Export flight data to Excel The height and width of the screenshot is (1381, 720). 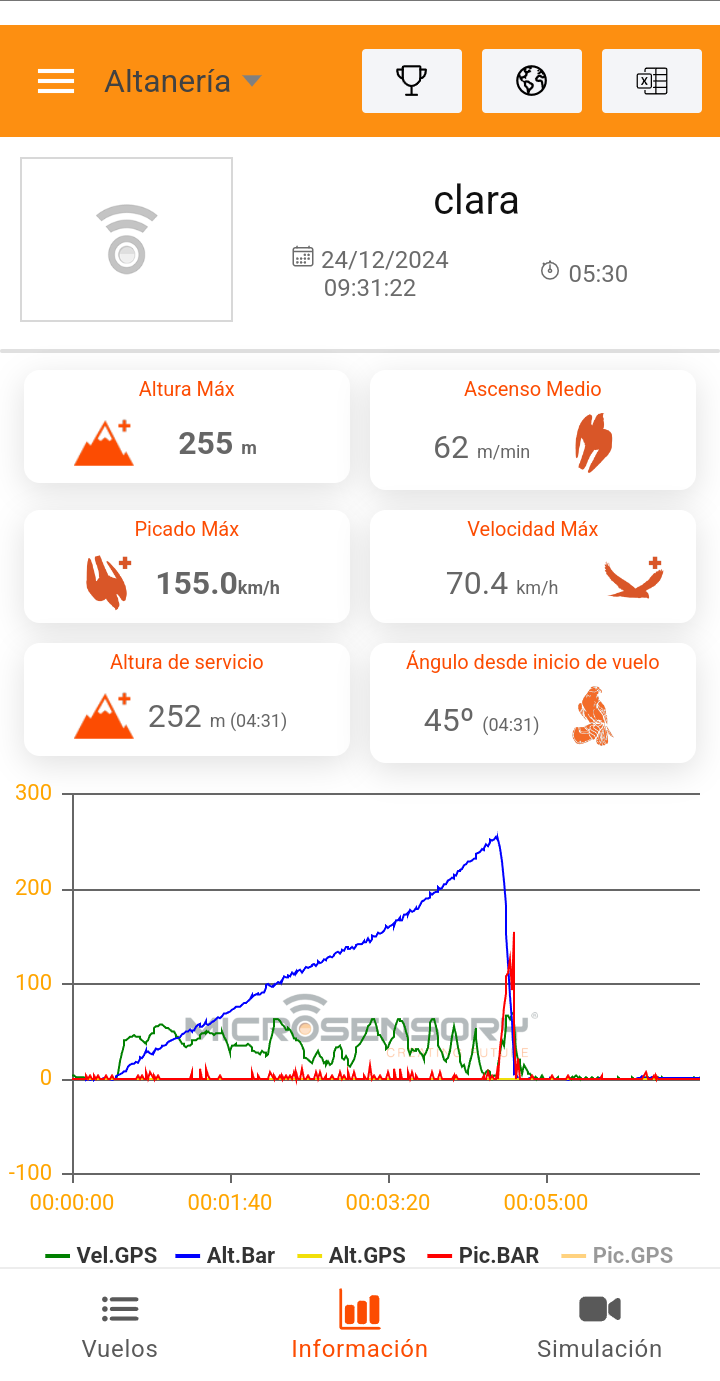click(652, 81)
